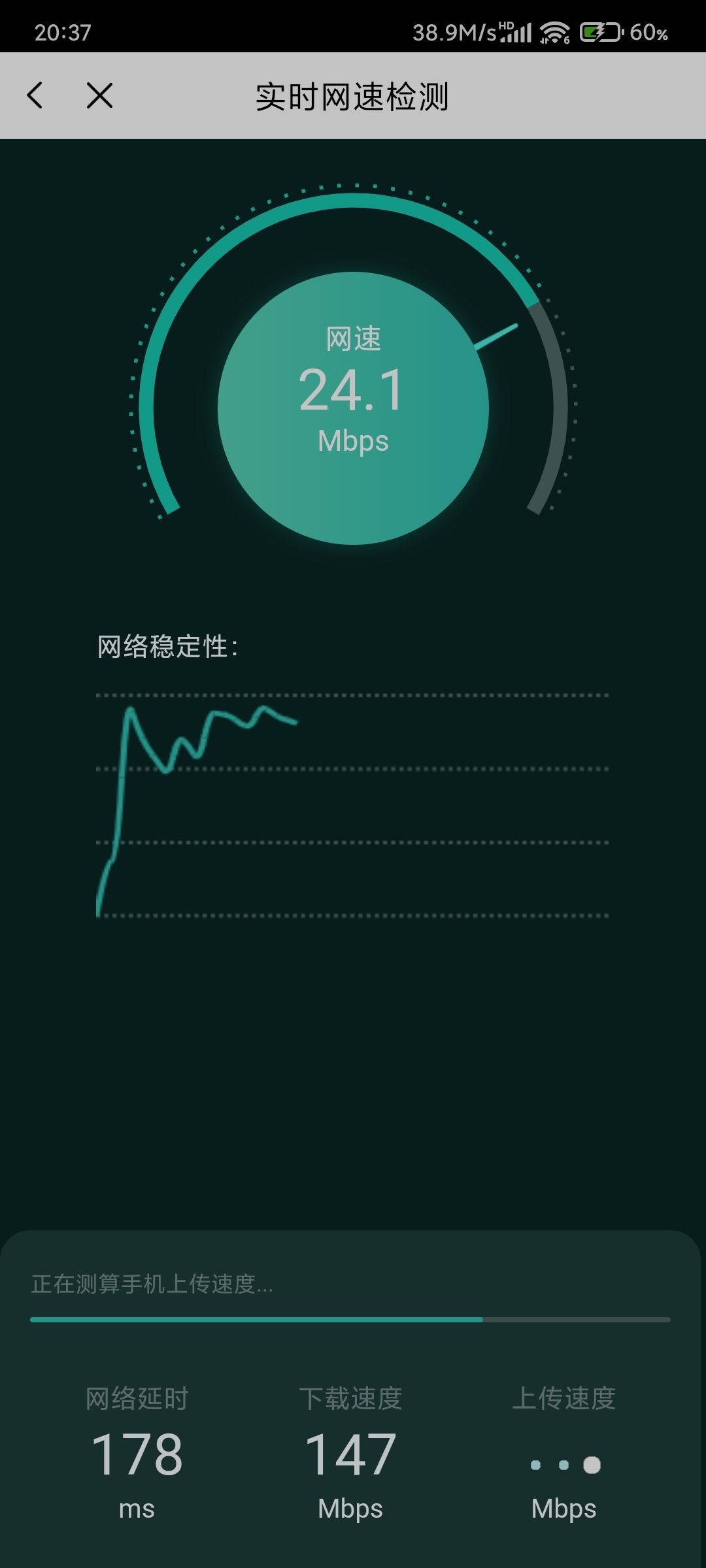706x1568 pixels.
Task: Close the real-time speed test screen
Action: [x=99, y=95]
